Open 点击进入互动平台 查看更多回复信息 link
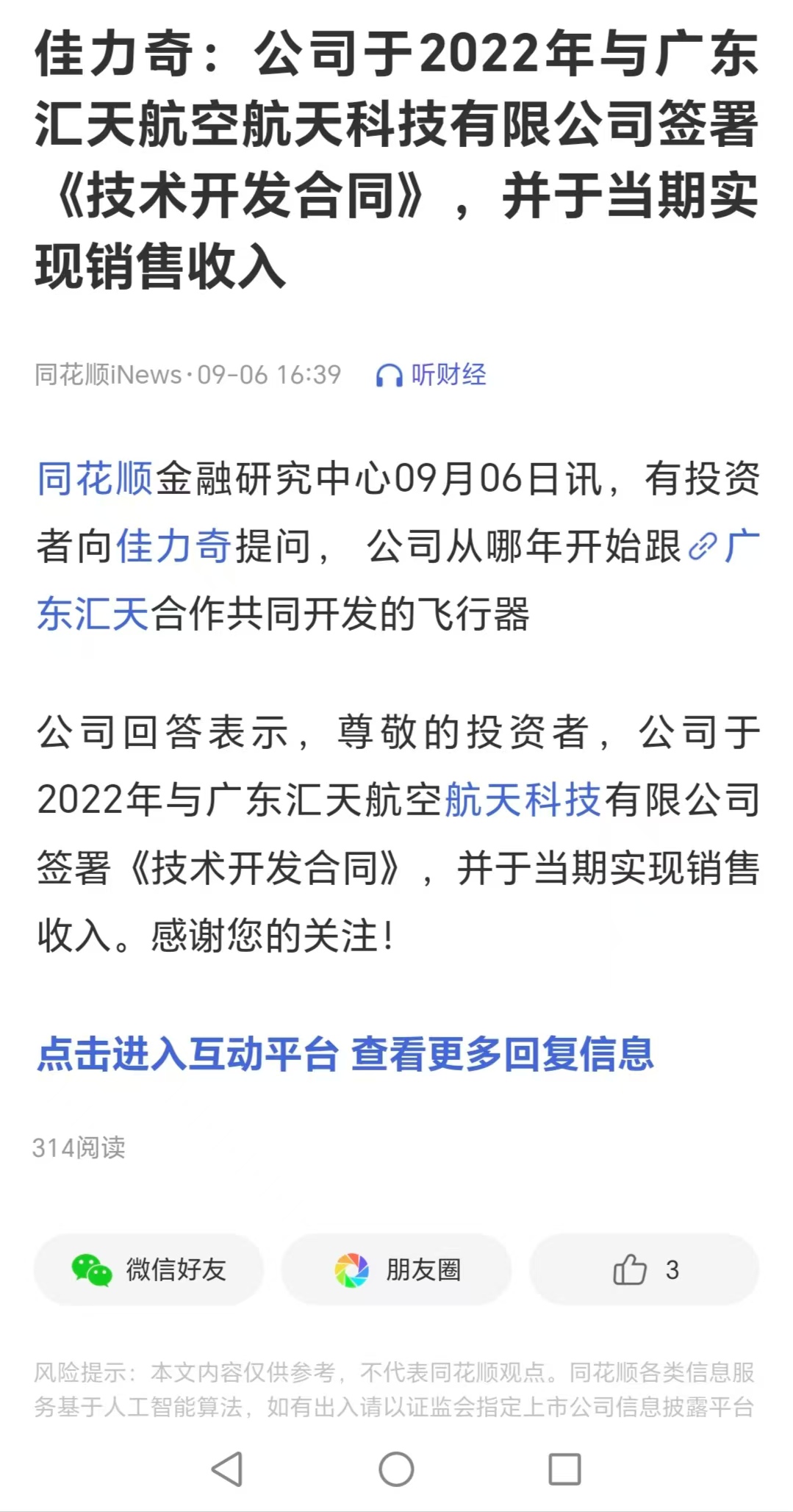Image resolution: width=793 pixels, height=1512 pixels. [x=345, y=1053]
